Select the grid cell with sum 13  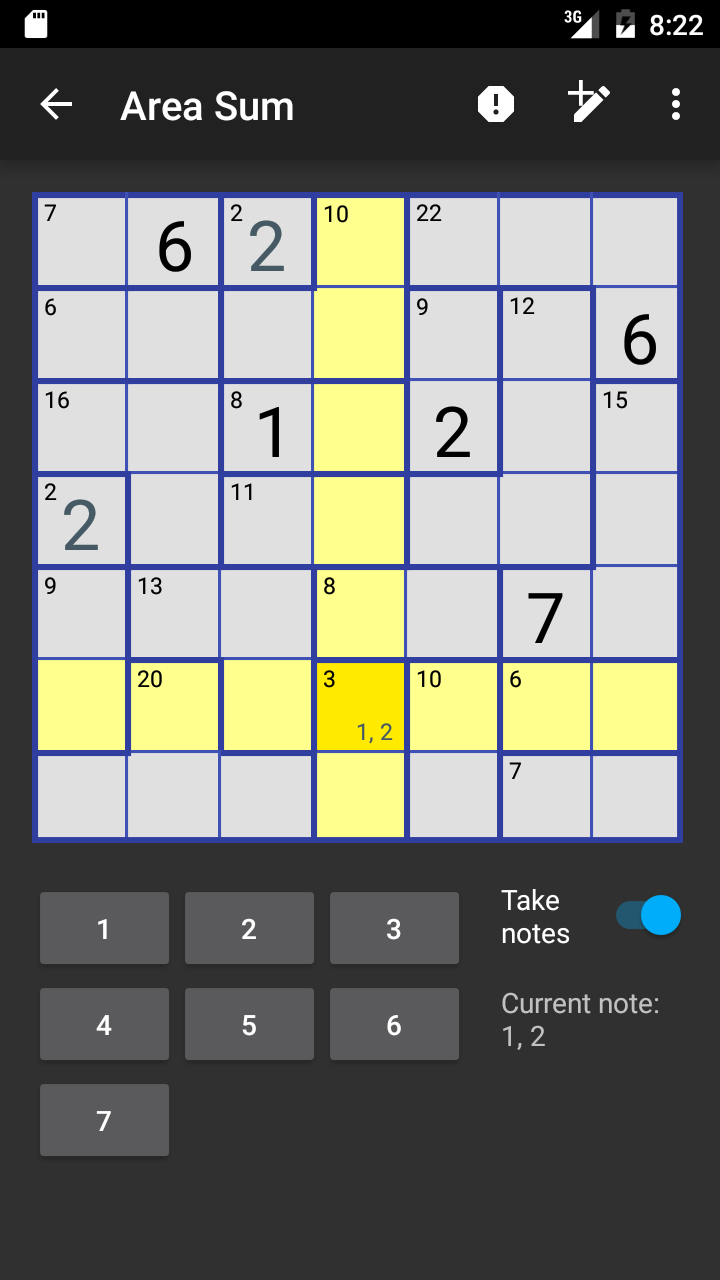(x=174, y=613)
